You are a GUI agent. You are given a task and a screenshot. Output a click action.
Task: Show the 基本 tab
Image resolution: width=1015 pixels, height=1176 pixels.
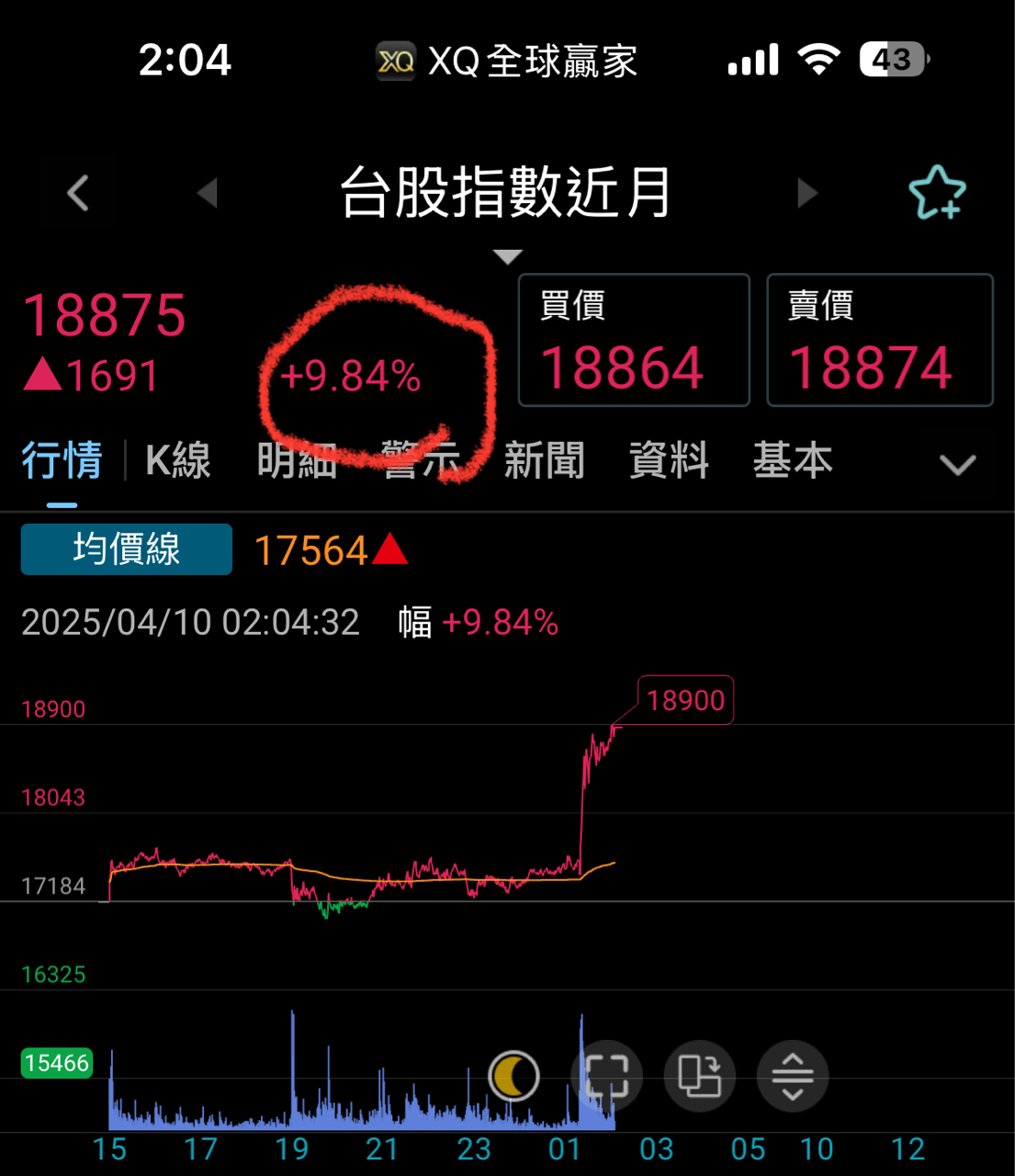pos(793,461)
